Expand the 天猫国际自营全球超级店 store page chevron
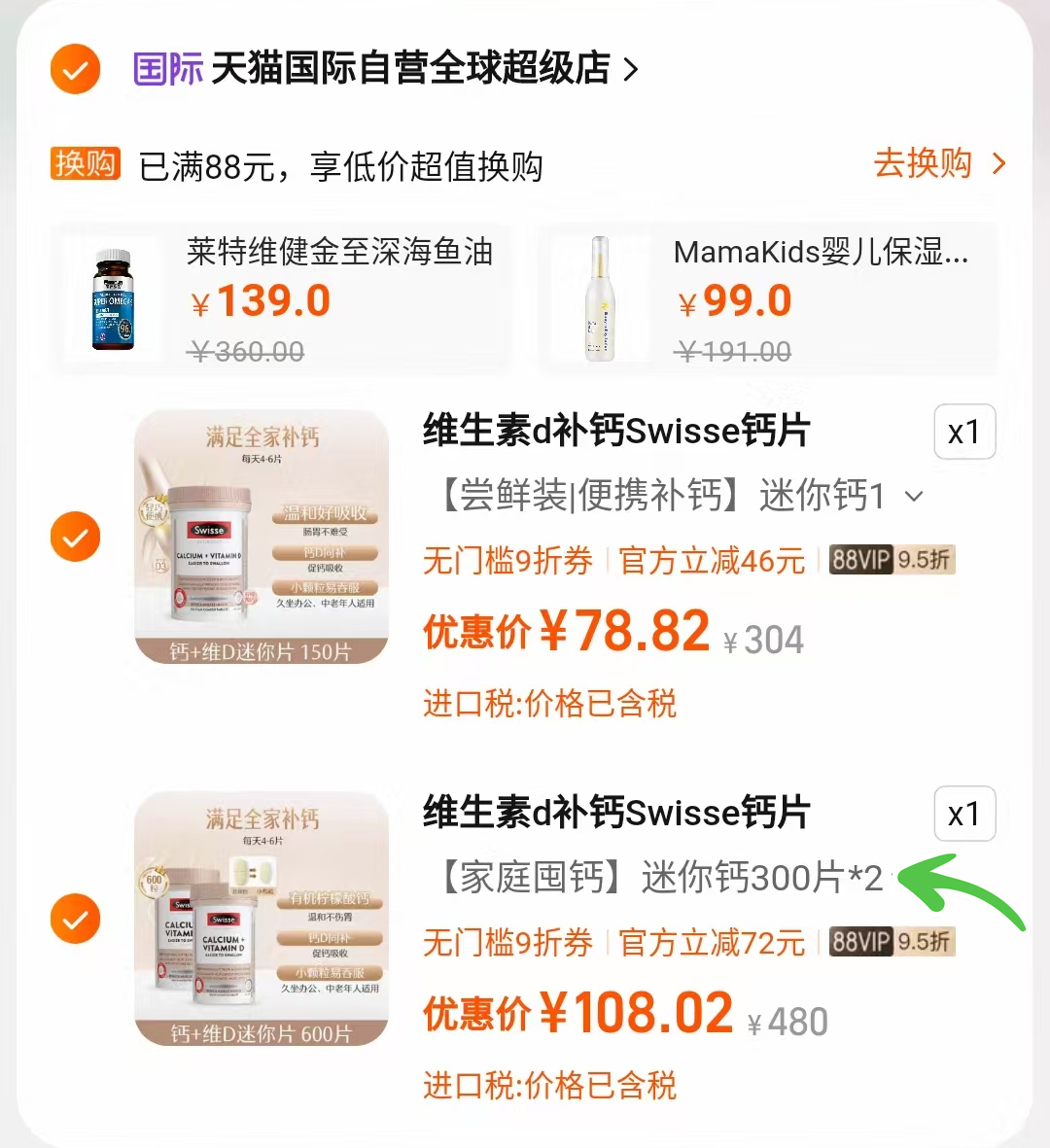The height and width of the screenshot is (1148, 1050). coord(632,69)
